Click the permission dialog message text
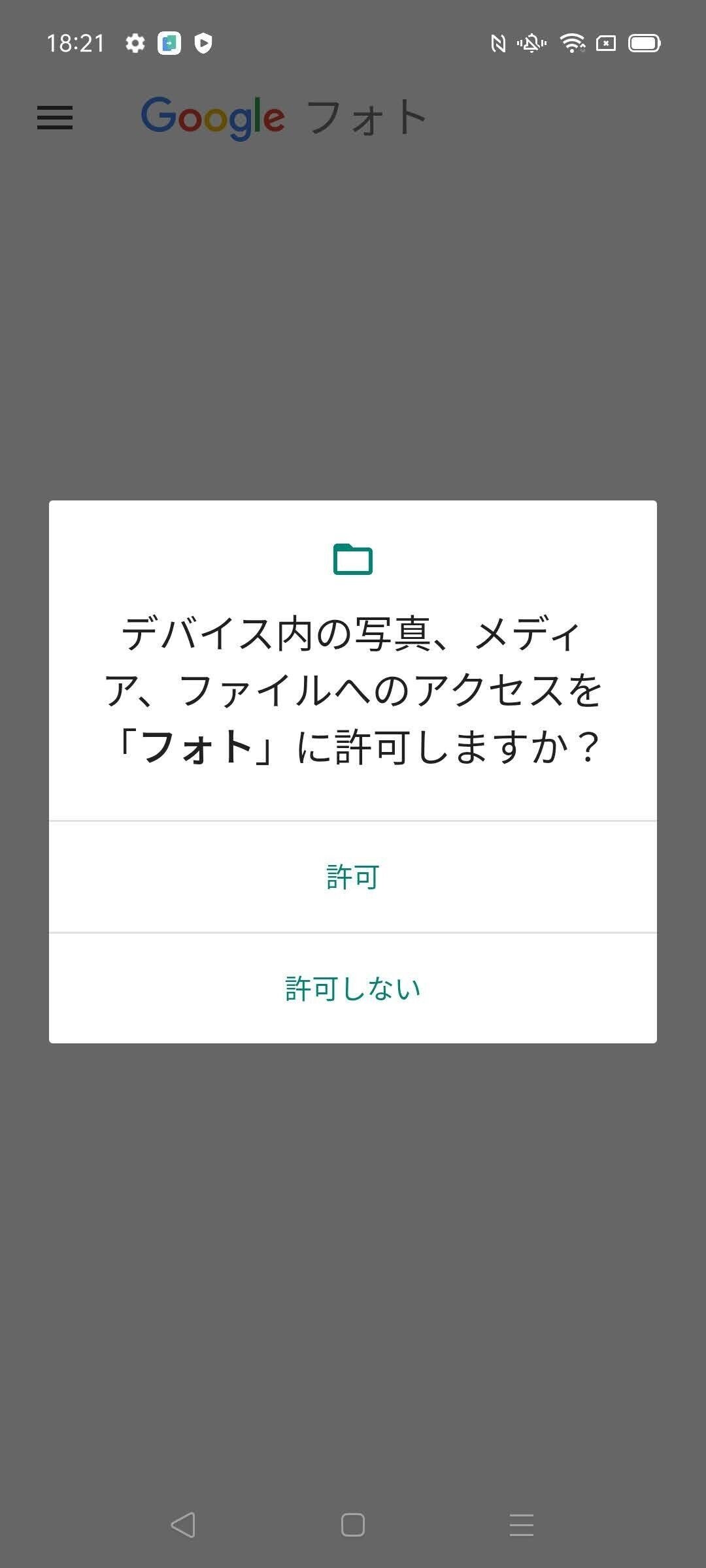706x1568 pixels. pyautogui.click(x=353, y=686)
